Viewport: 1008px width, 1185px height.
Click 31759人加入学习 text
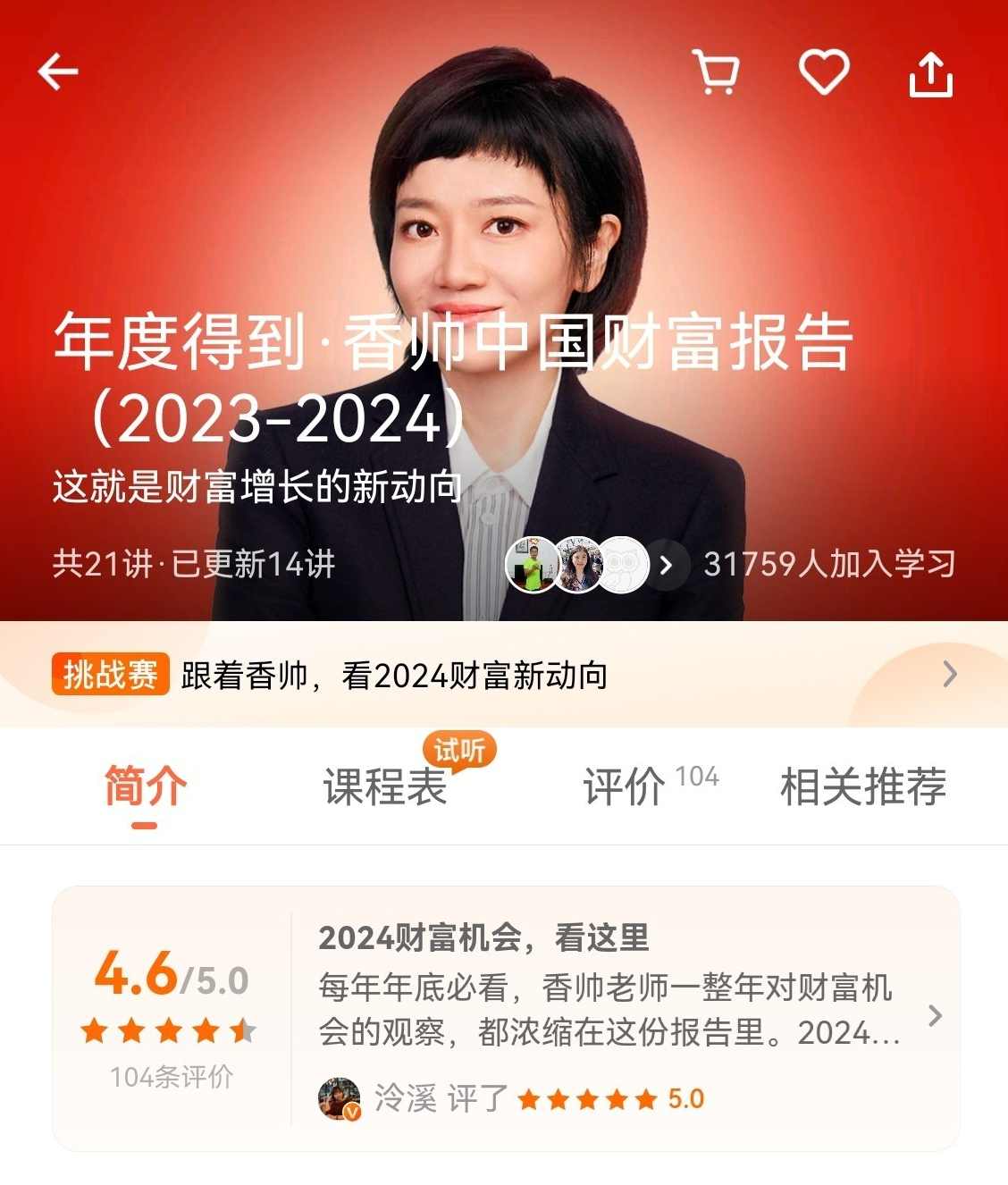(x=829, y=564)
